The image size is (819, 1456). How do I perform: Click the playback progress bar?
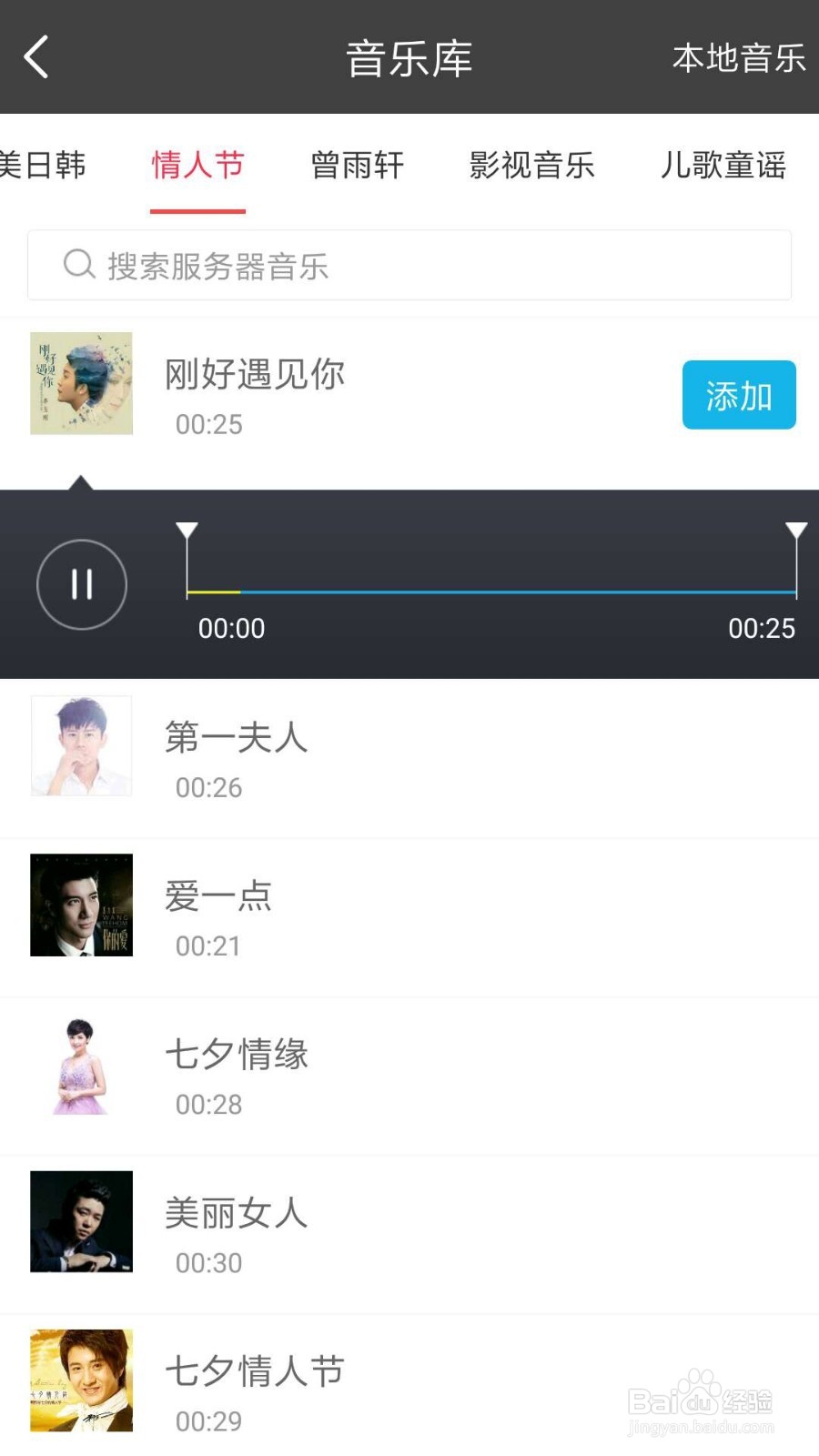(x=491, y=592)
